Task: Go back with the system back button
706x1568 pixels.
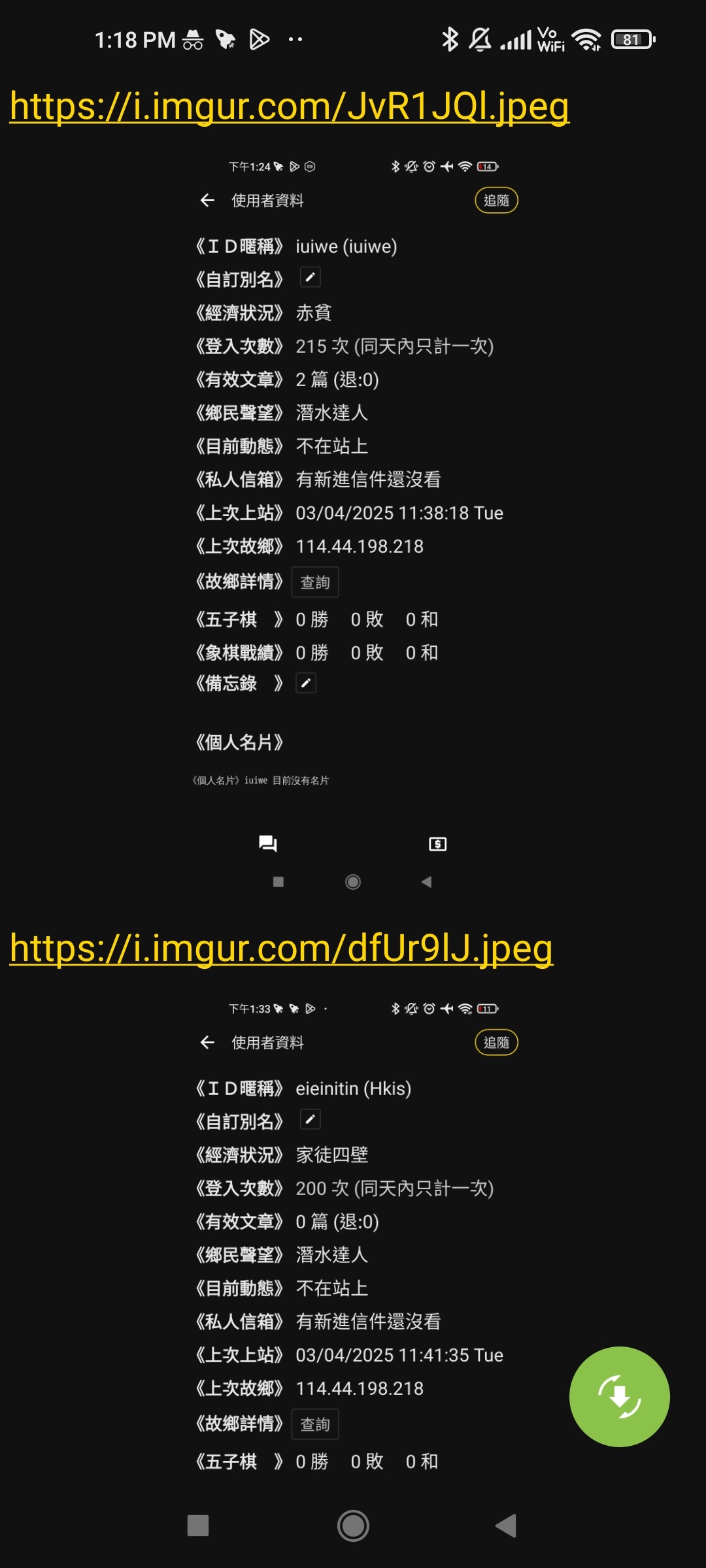Action: click(506, 1526)
